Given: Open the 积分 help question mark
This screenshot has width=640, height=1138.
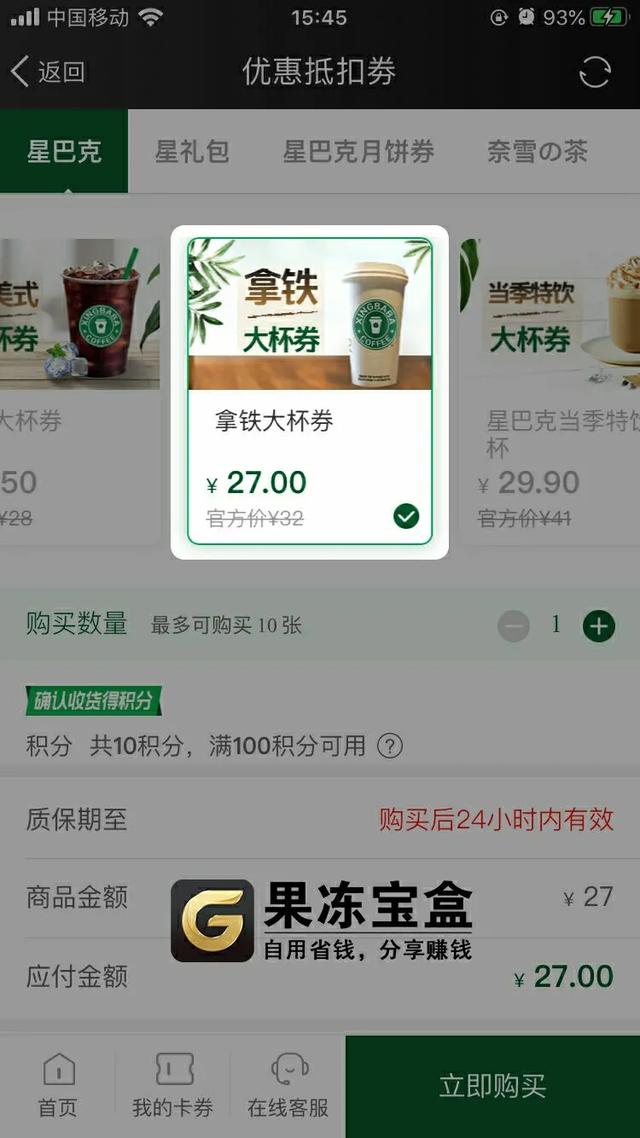Looking at the screenshot, I should tap(390, 746).
